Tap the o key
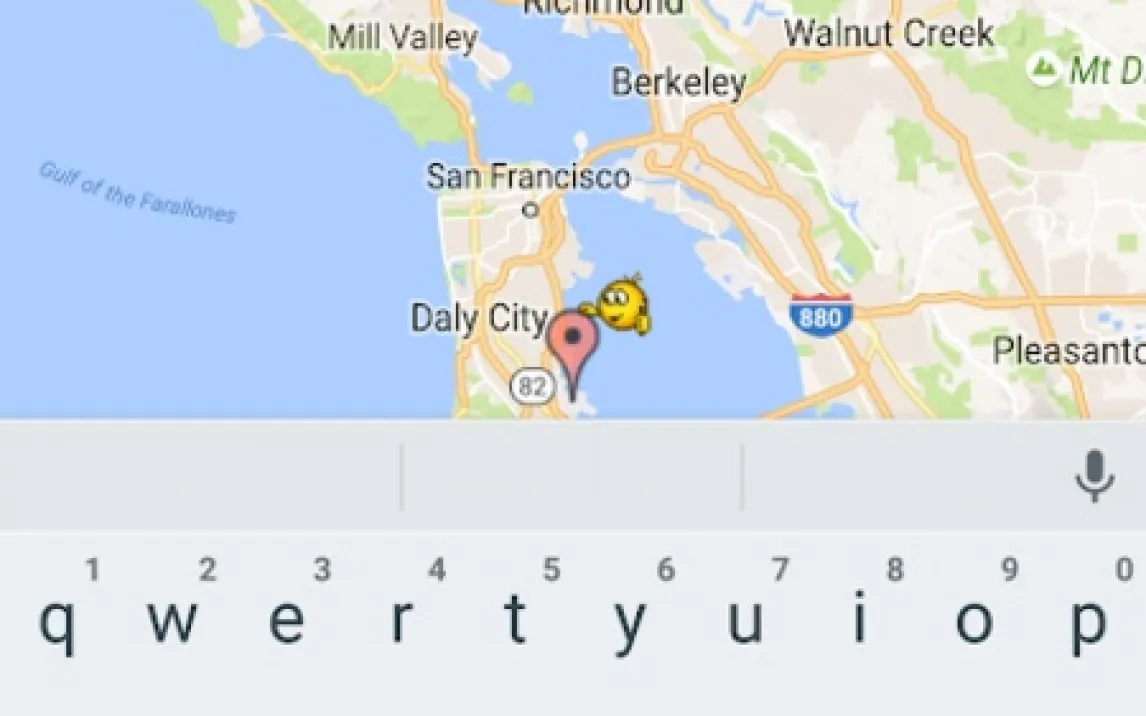Viewport: 1146px width, 716px height. point(973,620)
